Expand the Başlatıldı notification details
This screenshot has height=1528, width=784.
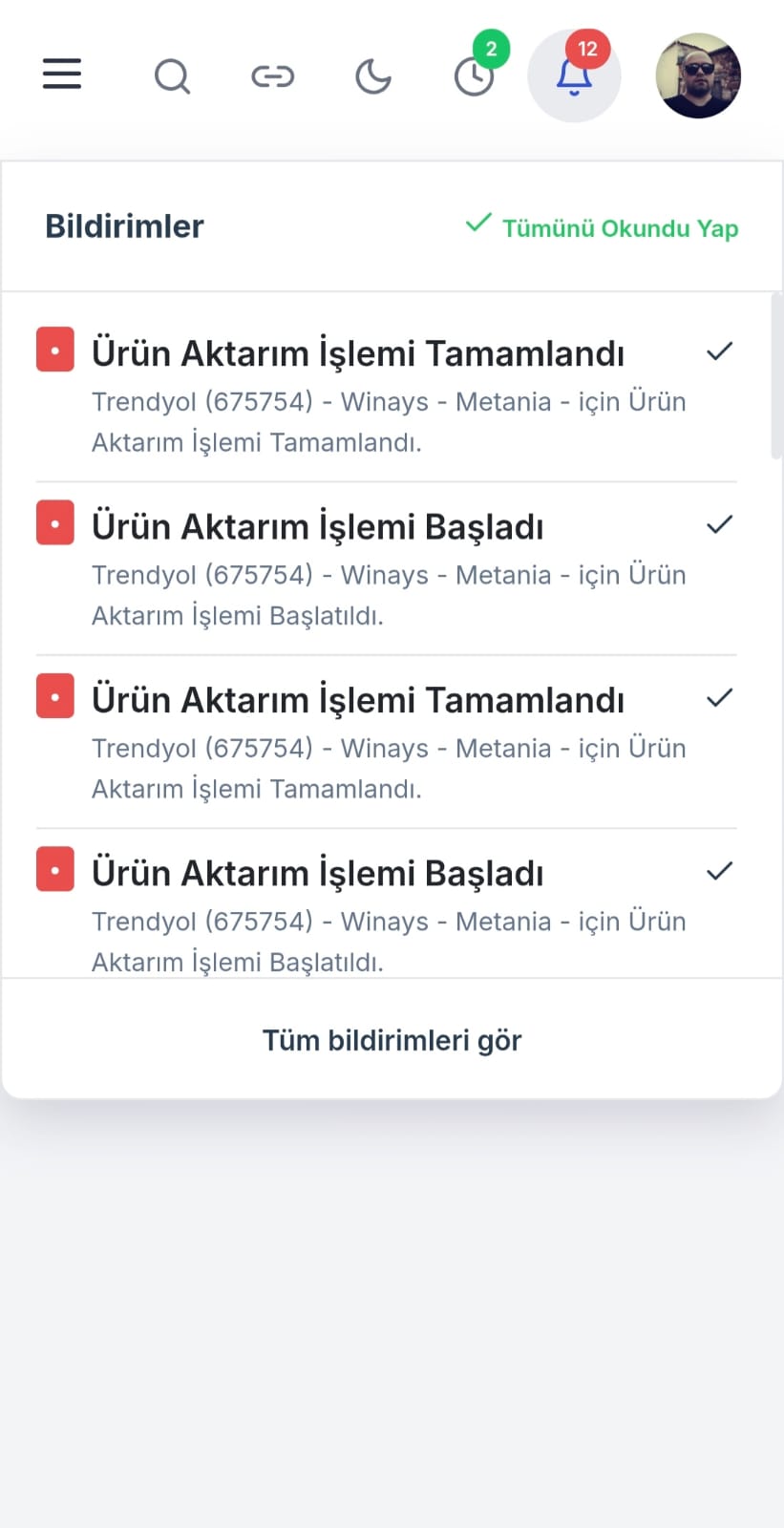click(x=318, y=871)
